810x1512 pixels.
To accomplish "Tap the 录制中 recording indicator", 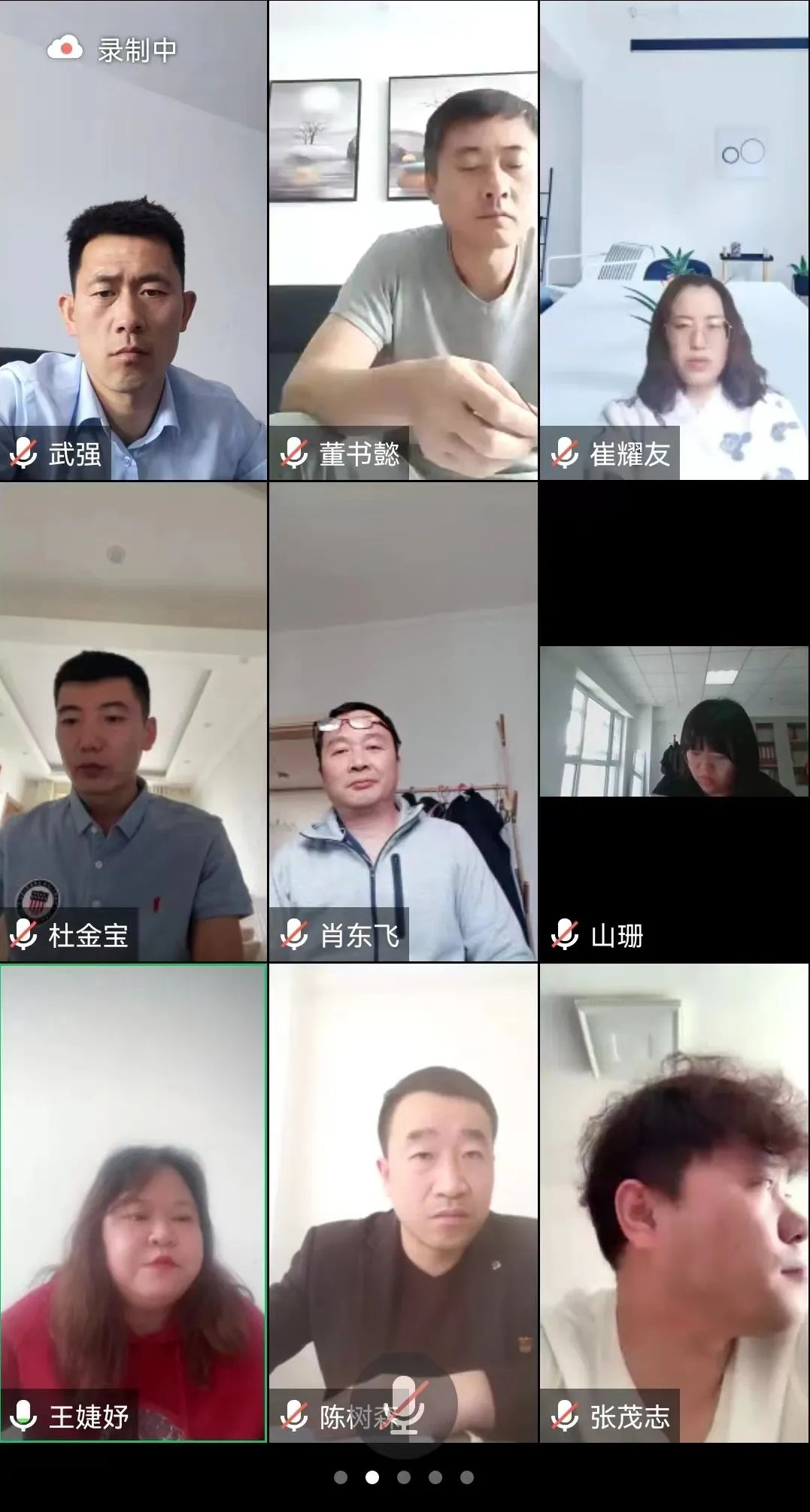I will coord(113,50).
